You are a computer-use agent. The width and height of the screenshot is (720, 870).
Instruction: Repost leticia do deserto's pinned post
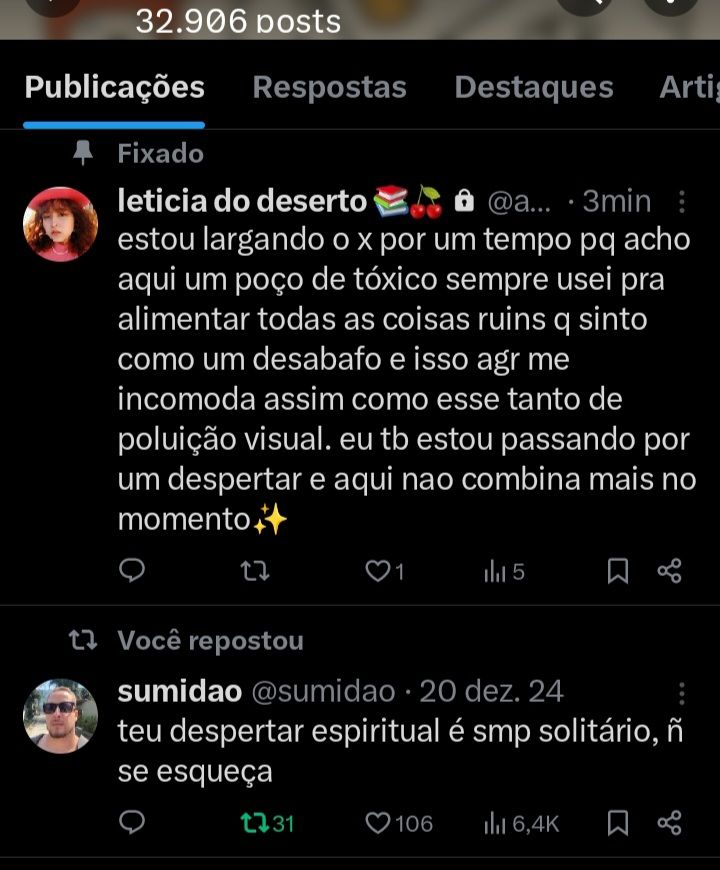(x=256, y=571)
